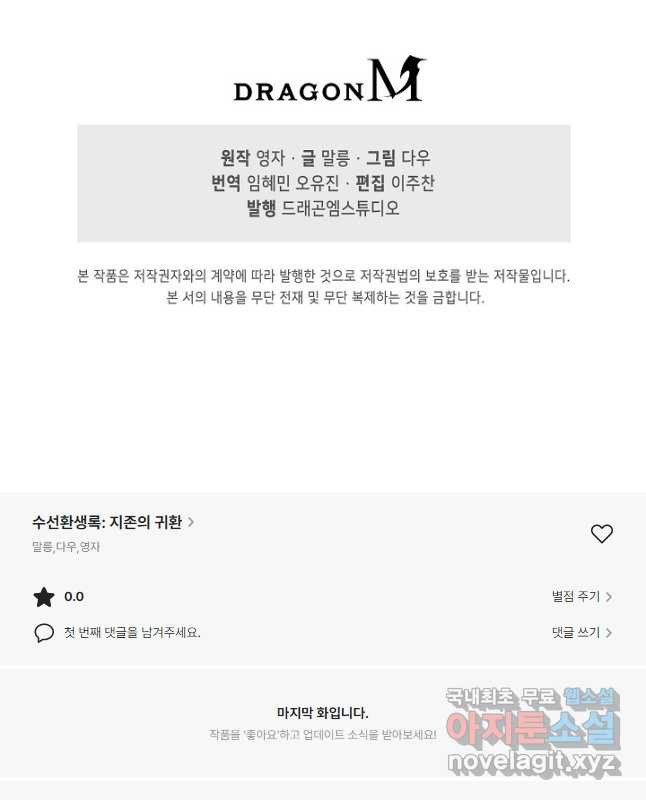Viewport: 646px width, 800px height.
Task: Open the 수선환생록: 지존의 귀환 series page
Action: coord(112,522)
